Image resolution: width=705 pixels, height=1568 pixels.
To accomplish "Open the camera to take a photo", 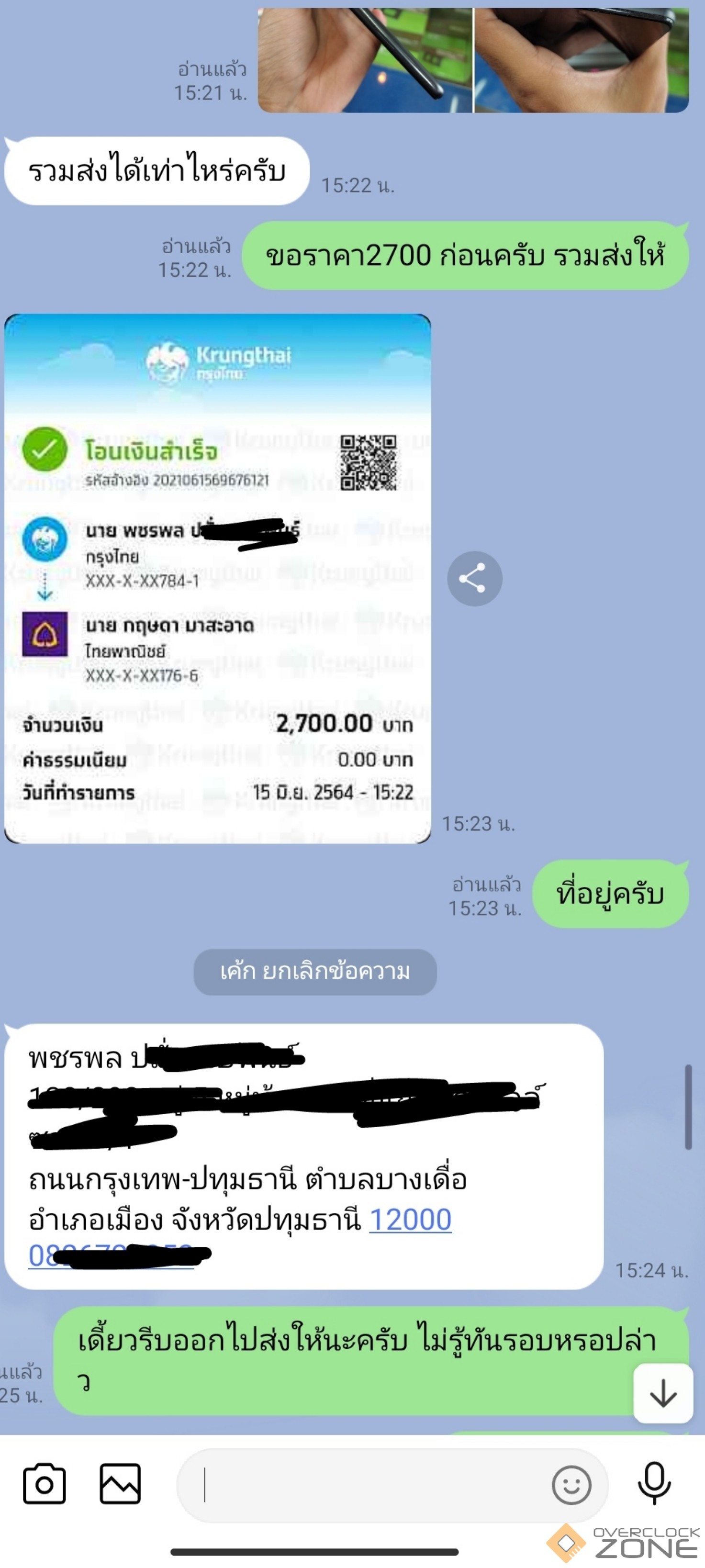I will tap(44, 1484).
